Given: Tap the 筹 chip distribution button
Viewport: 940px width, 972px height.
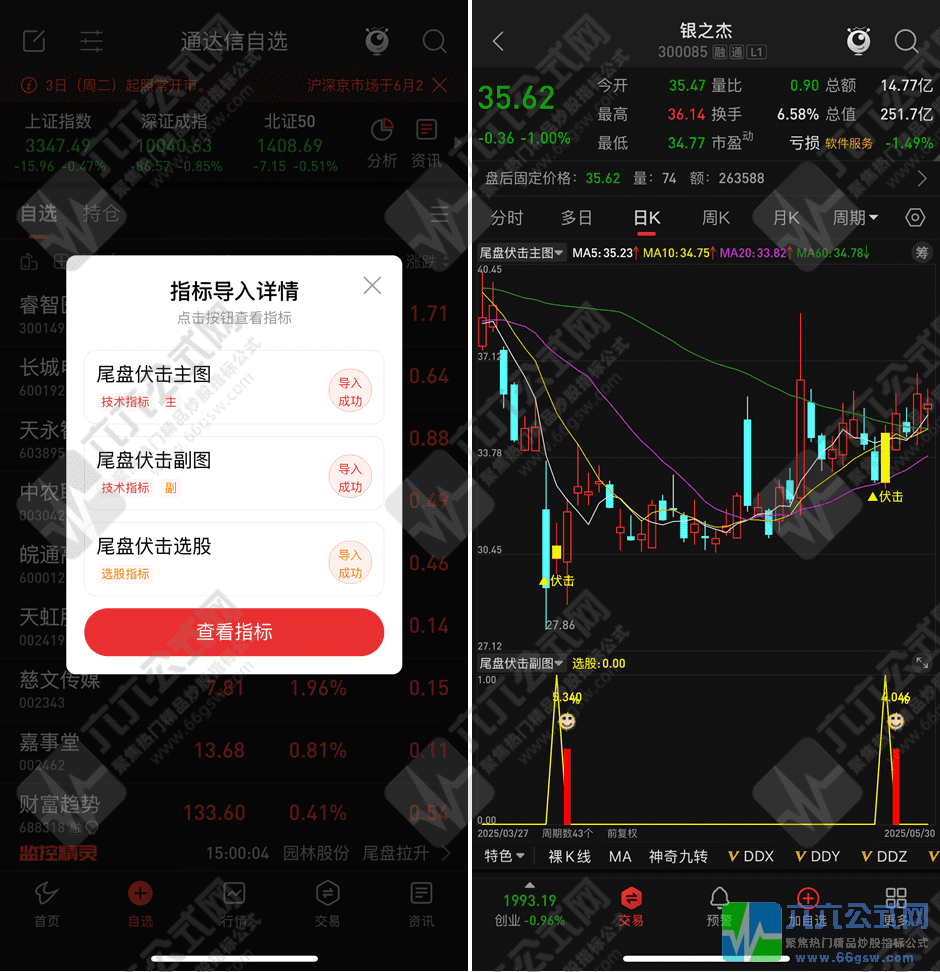Looking at the screenshot, I should pos(922,253).
